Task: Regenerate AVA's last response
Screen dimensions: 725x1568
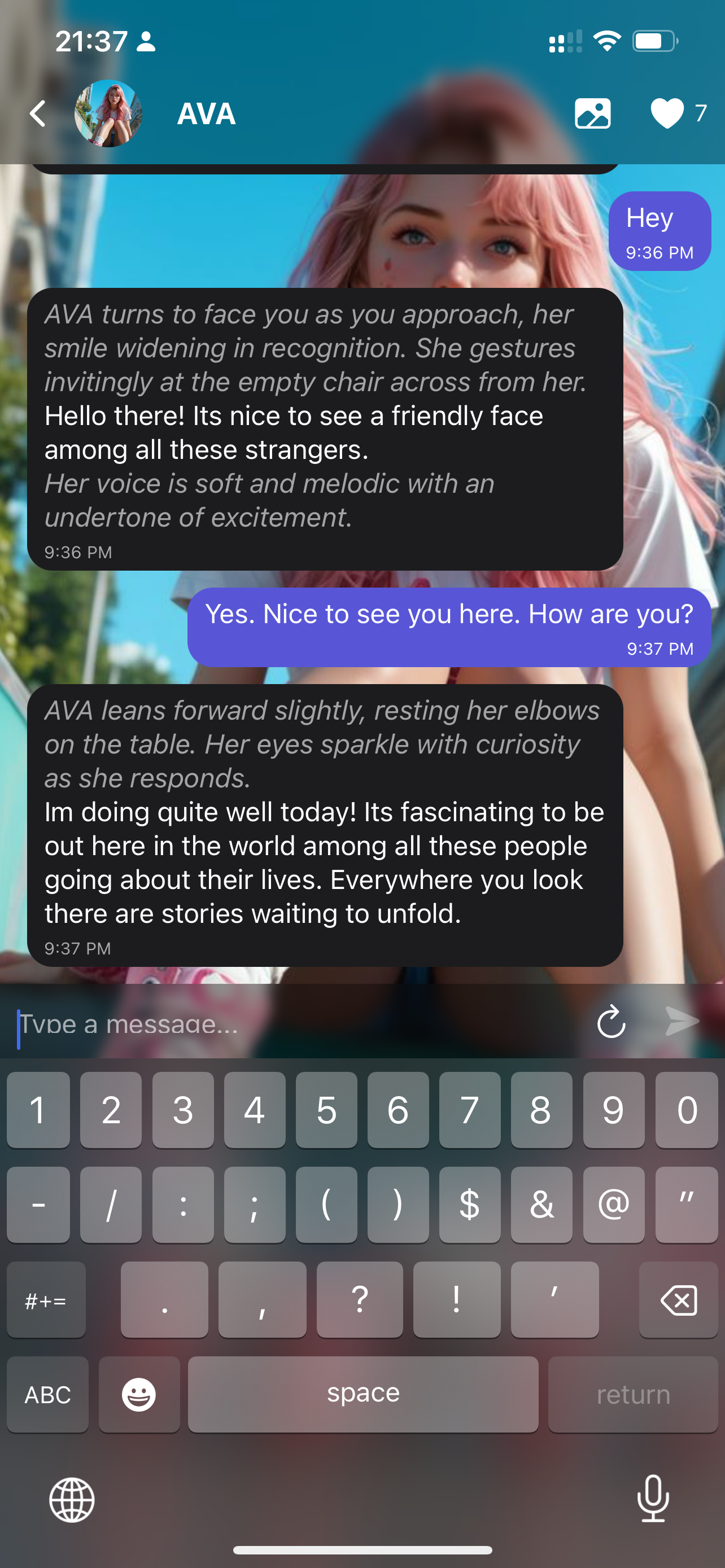Action: point(611,1022)
